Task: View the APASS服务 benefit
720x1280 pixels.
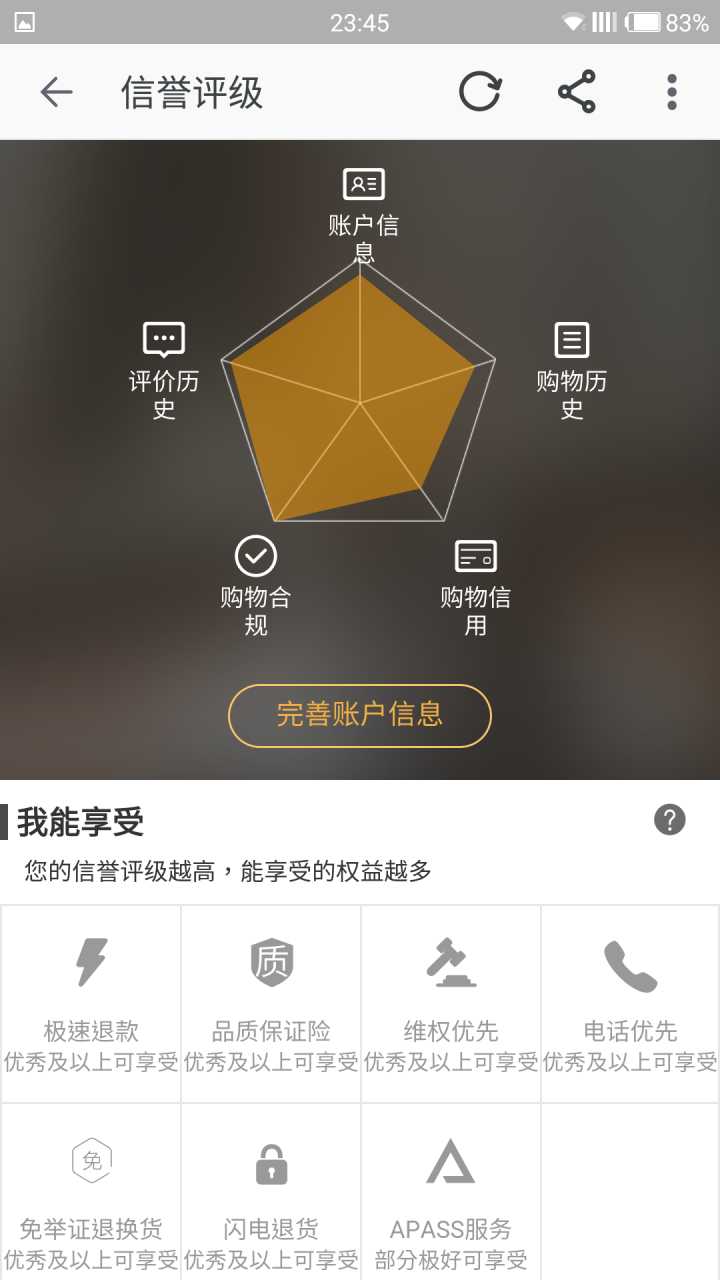Action: [451, 1195]
